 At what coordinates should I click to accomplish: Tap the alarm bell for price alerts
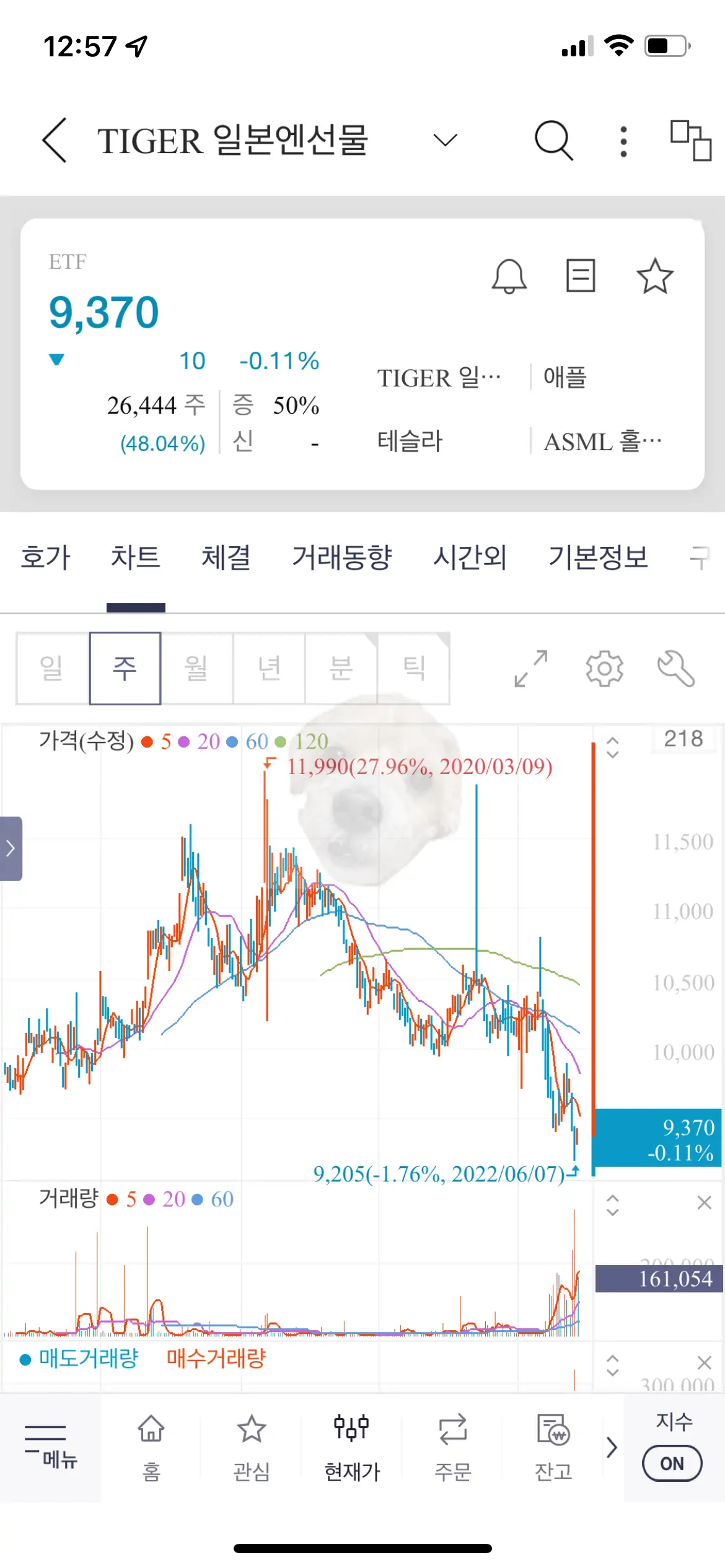coord(509,277)
